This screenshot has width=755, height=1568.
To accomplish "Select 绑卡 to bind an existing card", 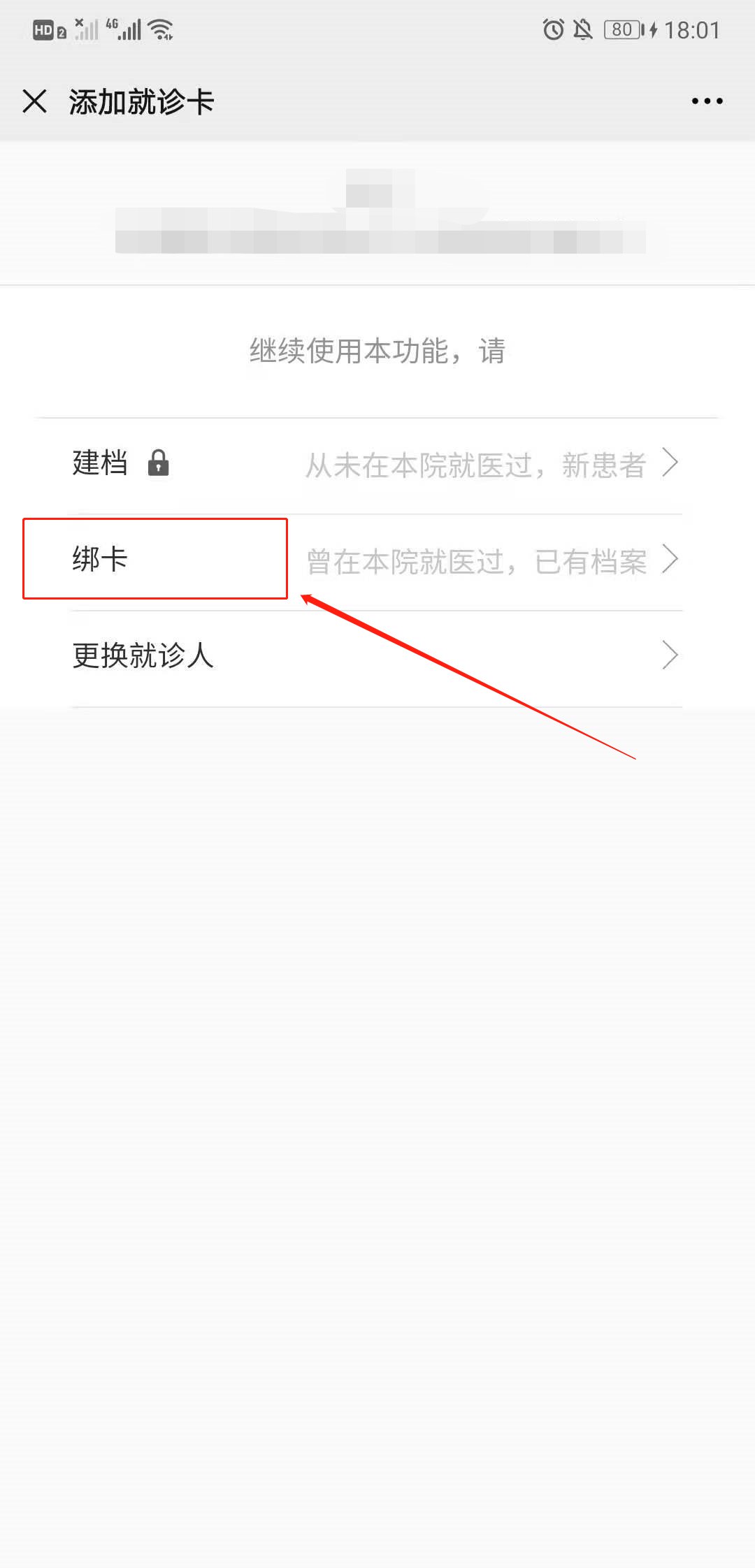I will coord(376,560).
